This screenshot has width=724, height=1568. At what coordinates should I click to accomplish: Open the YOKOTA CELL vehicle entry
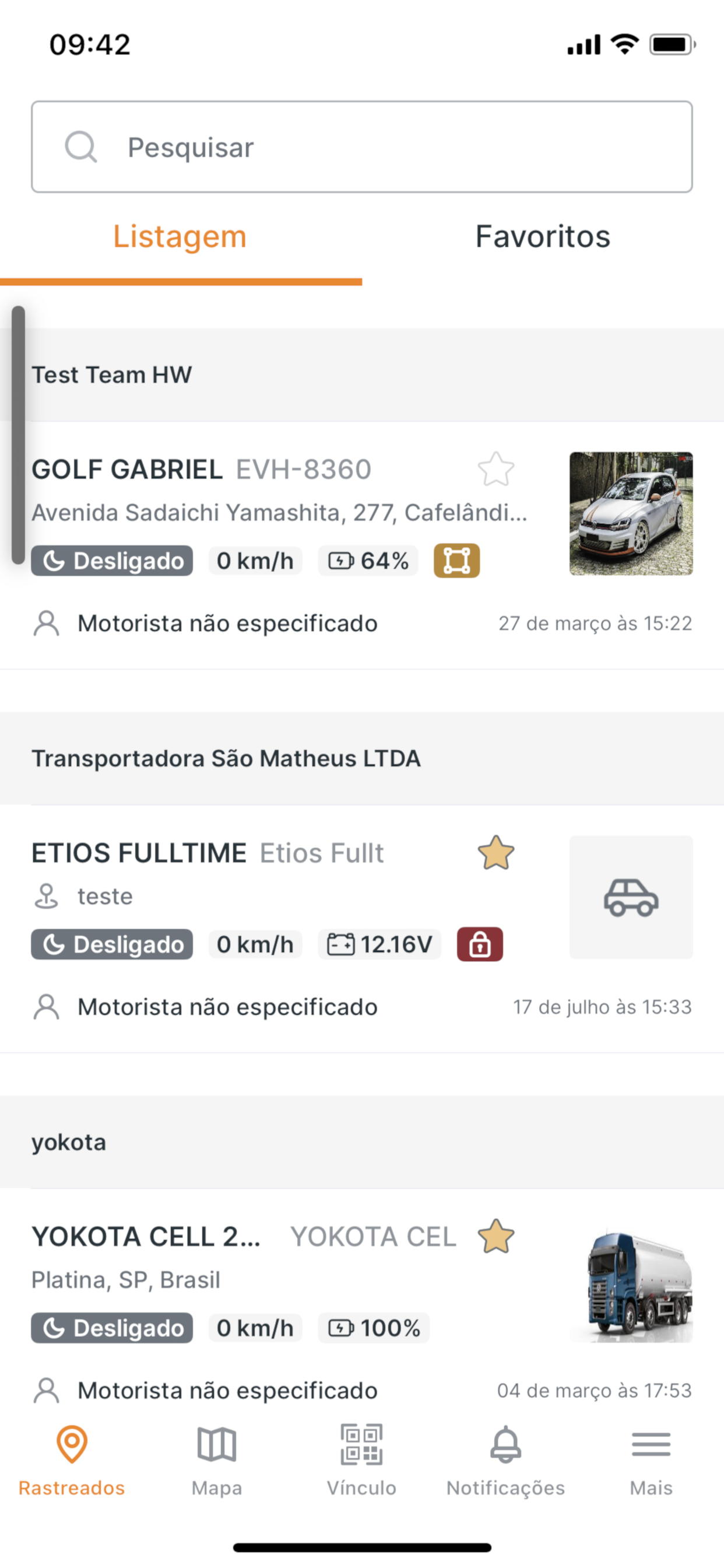[x=362, y=1303]
